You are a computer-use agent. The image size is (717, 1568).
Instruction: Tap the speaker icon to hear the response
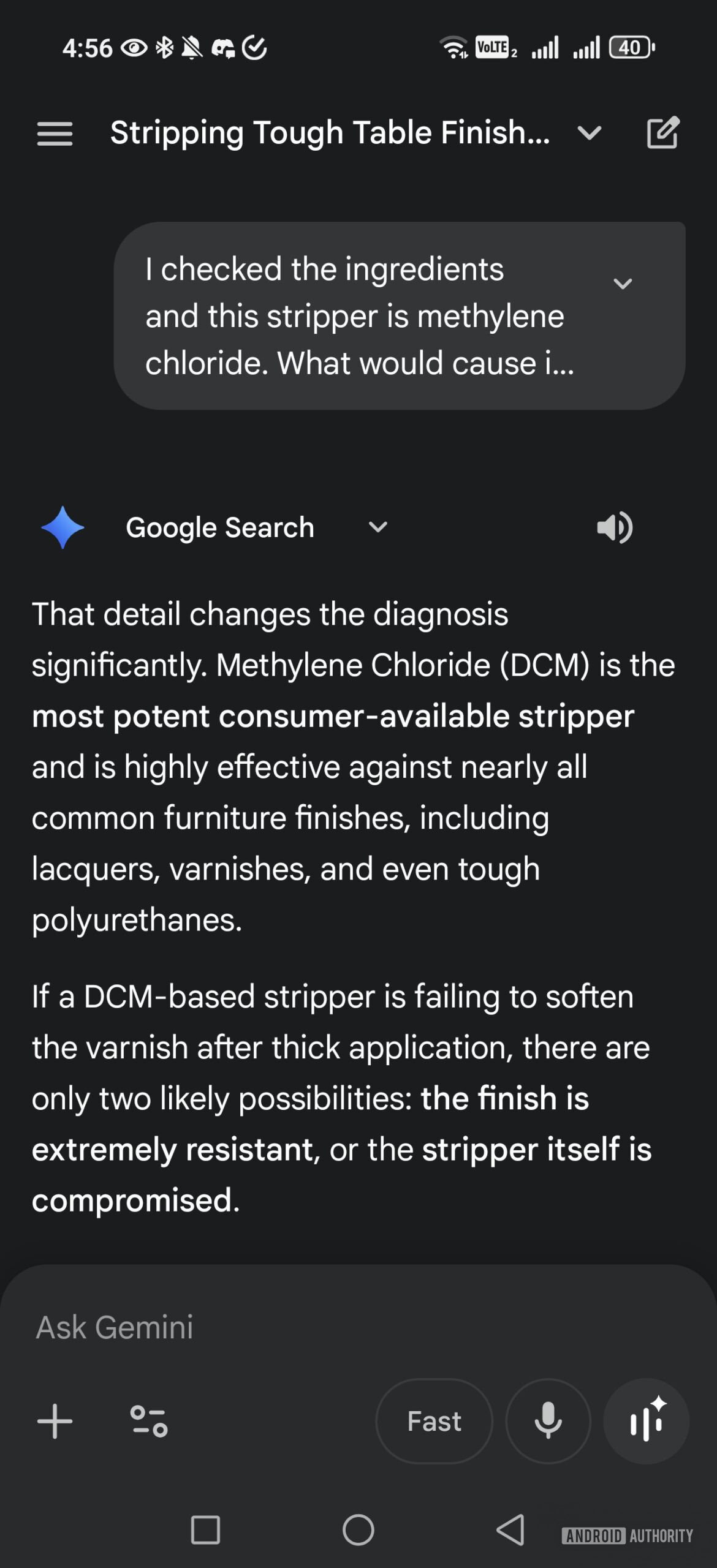pos(615,527)
